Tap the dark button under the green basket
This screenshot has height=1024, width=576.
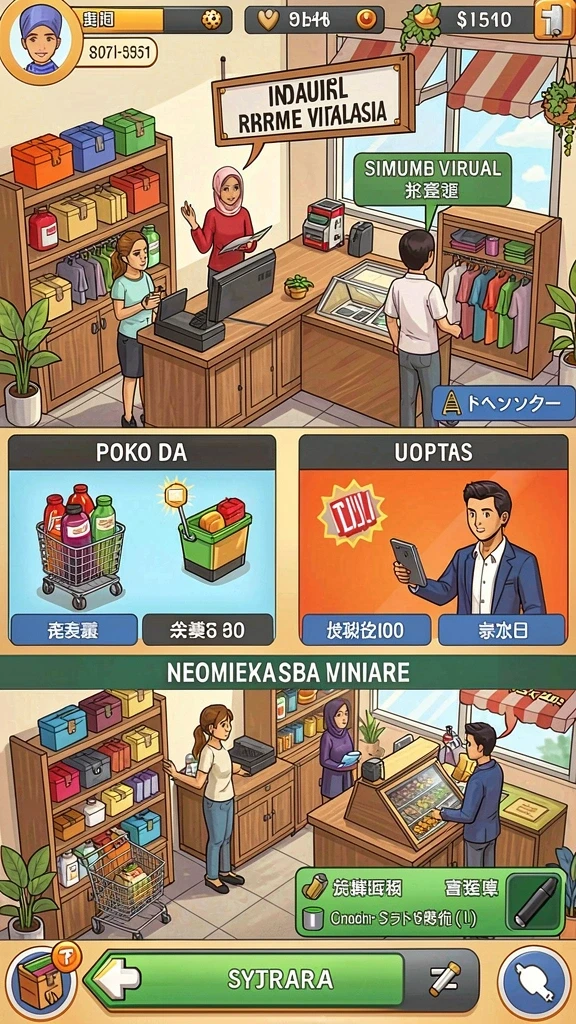(x=208, y=630)
